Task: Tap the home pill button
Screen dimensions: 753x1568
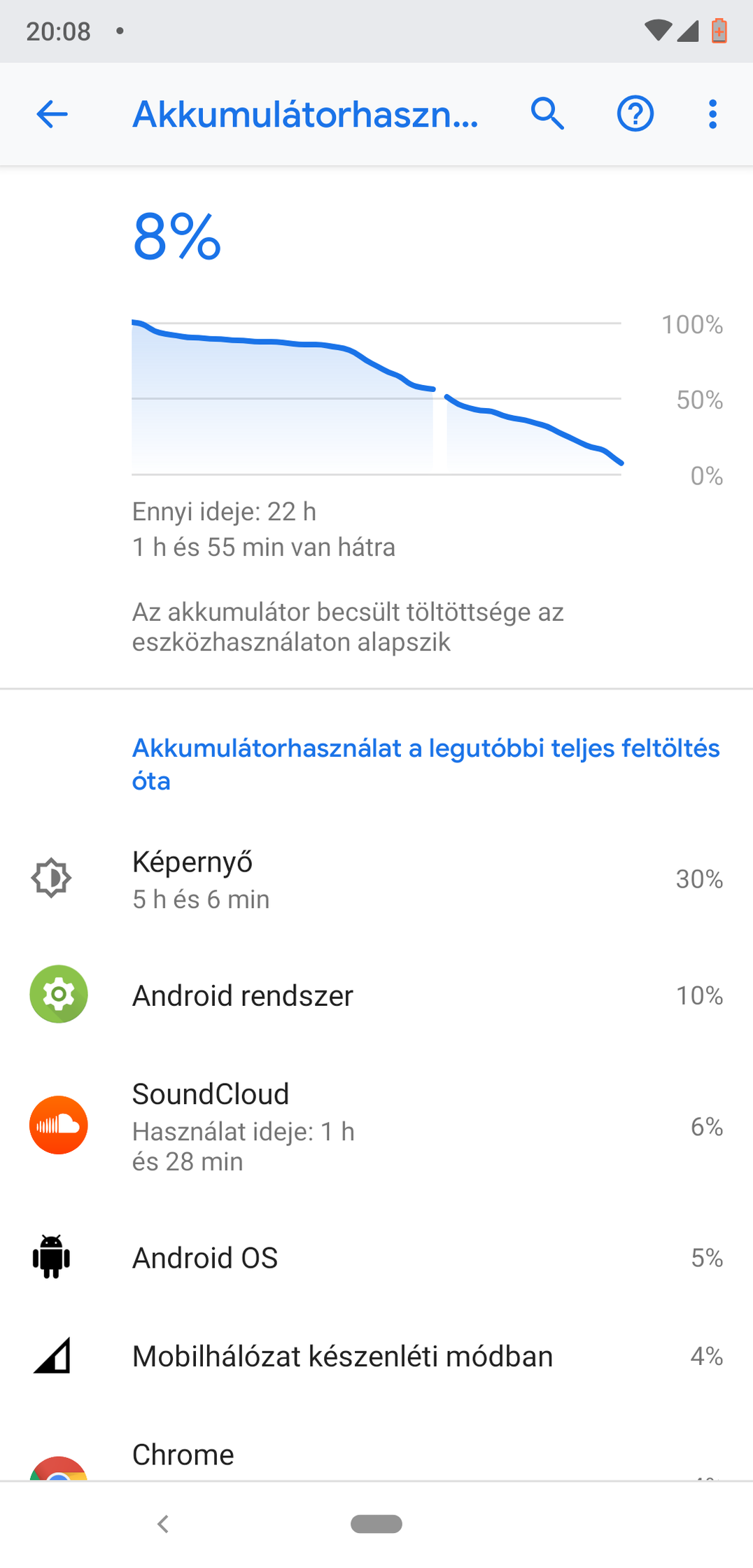Action: [x=376, y=1524]
